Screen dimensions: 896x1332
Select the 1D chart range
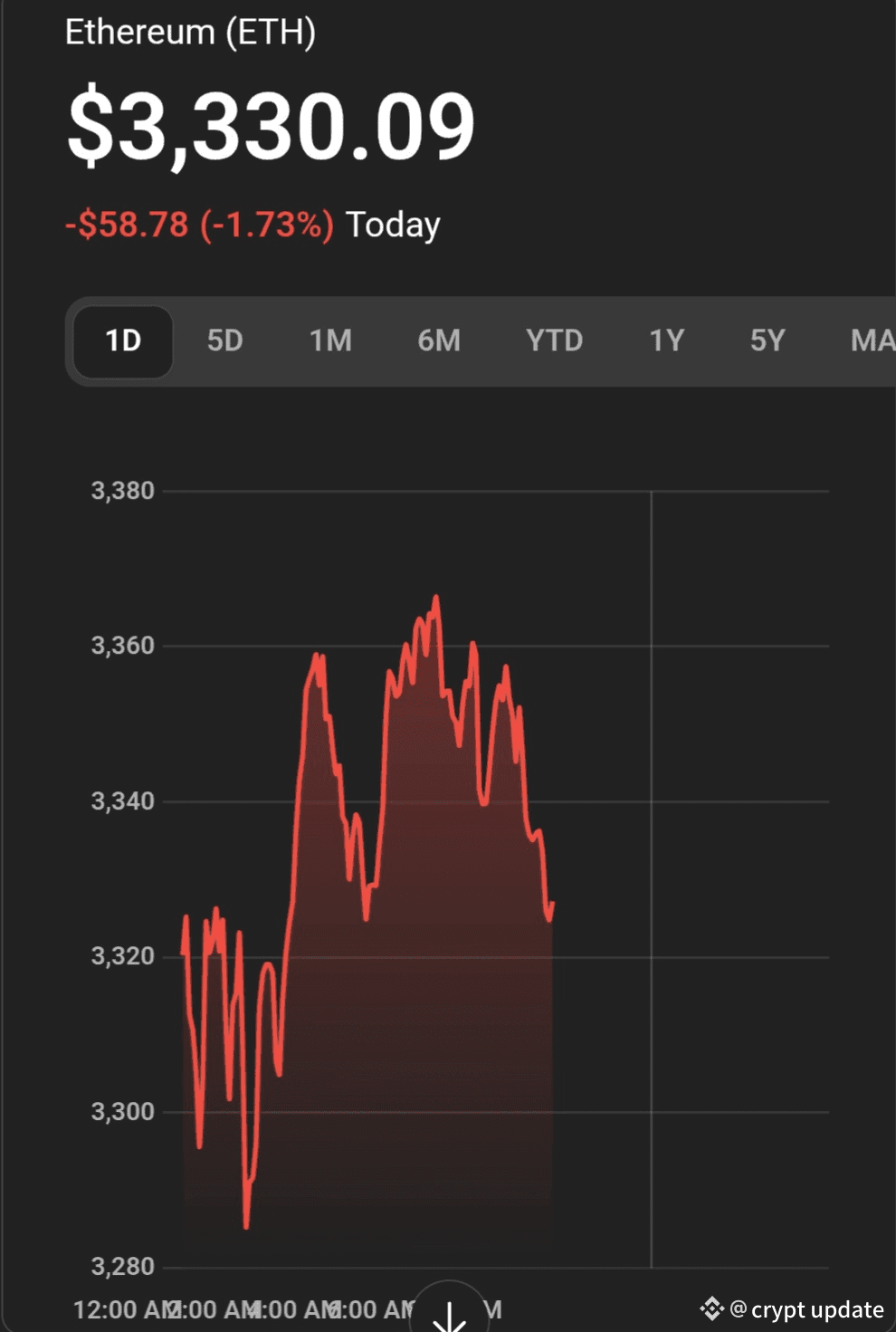[123, 341]
